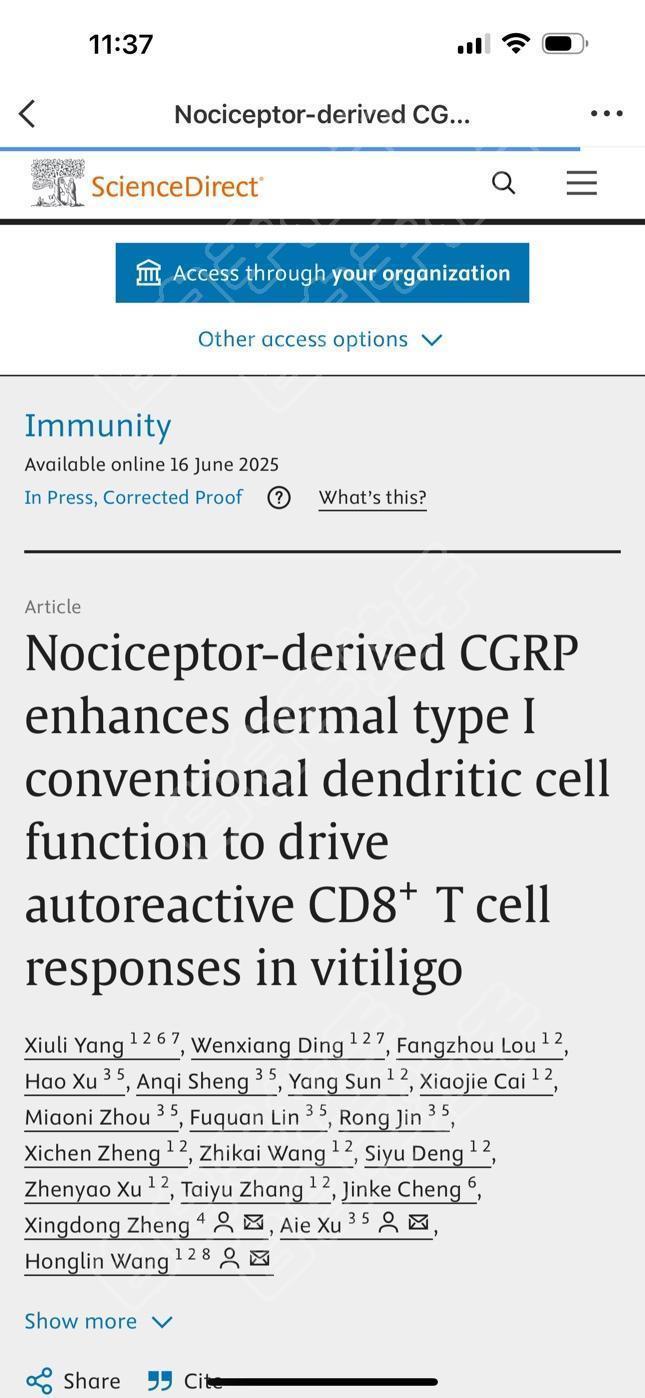
Task: Open author Aie Xu's details
Action: (355, 1225)
